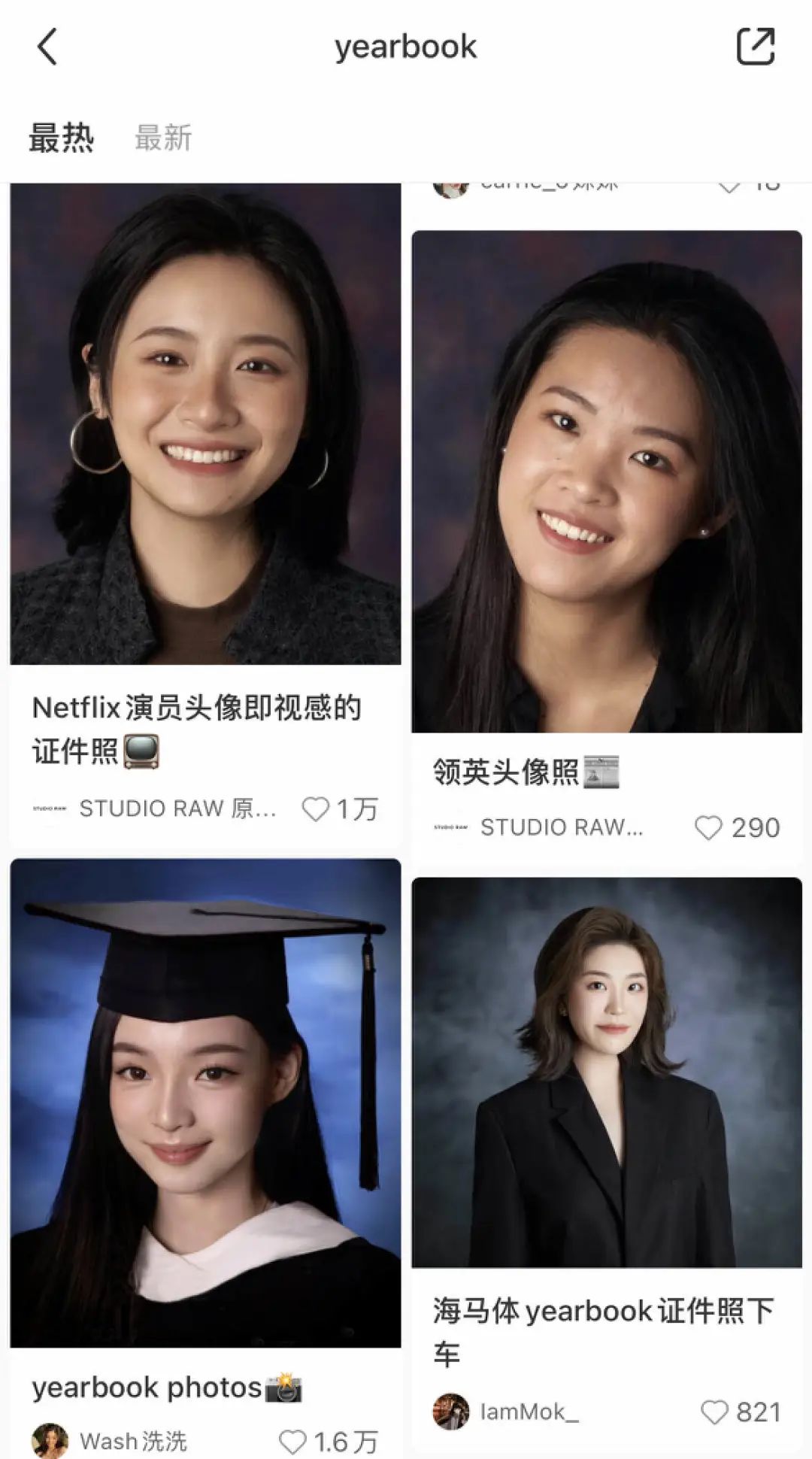The image size is (812, 1459).
Task: Like the post by IamMok_
Action: pos(714,1412)
